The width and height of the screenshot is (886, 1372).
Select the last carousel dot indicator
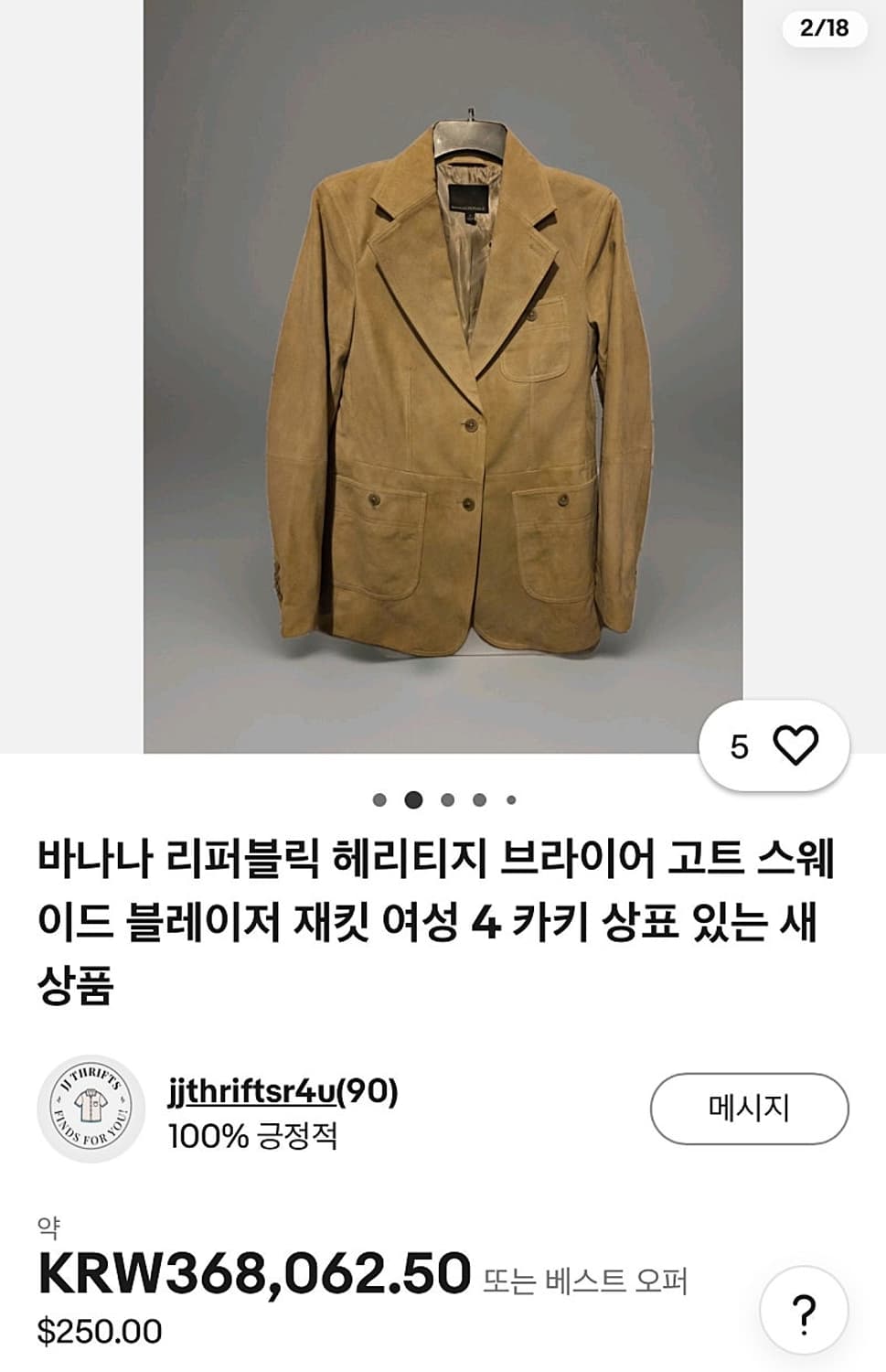509,798
